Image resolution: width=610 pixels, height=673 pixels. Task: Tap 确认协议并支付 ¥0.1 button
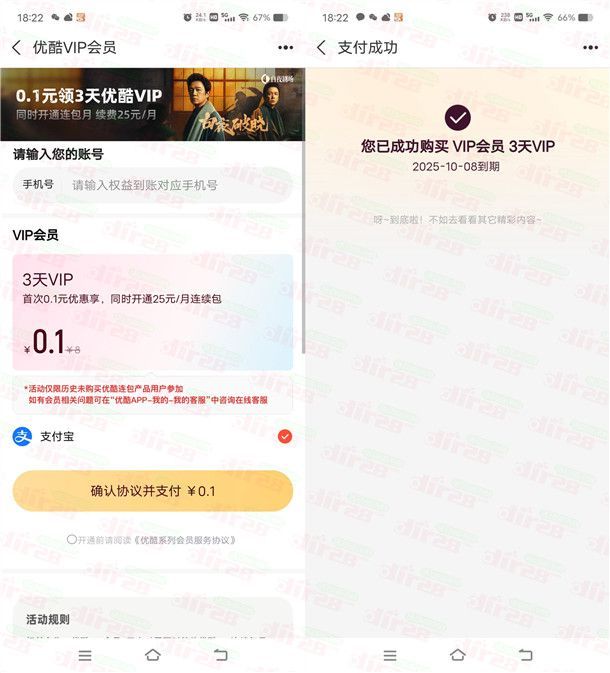(x=152, y=491)
